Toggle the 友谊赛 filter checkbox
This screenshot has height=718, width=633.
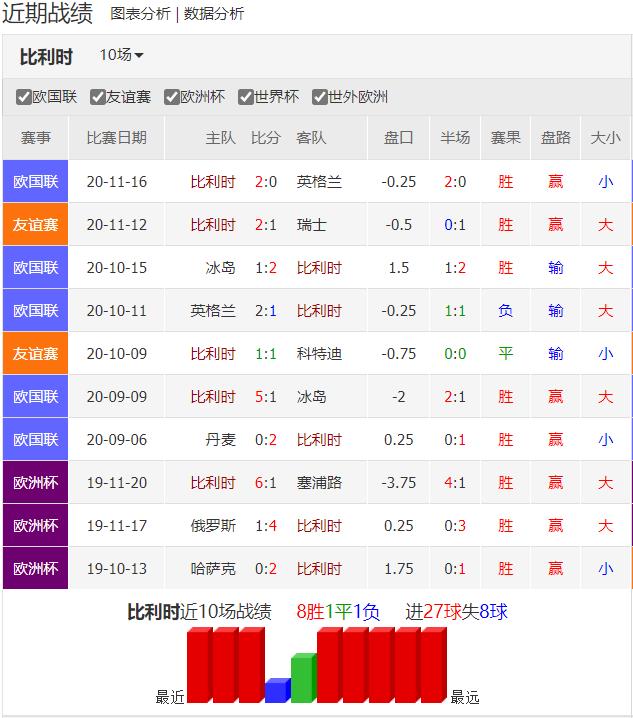98,97
